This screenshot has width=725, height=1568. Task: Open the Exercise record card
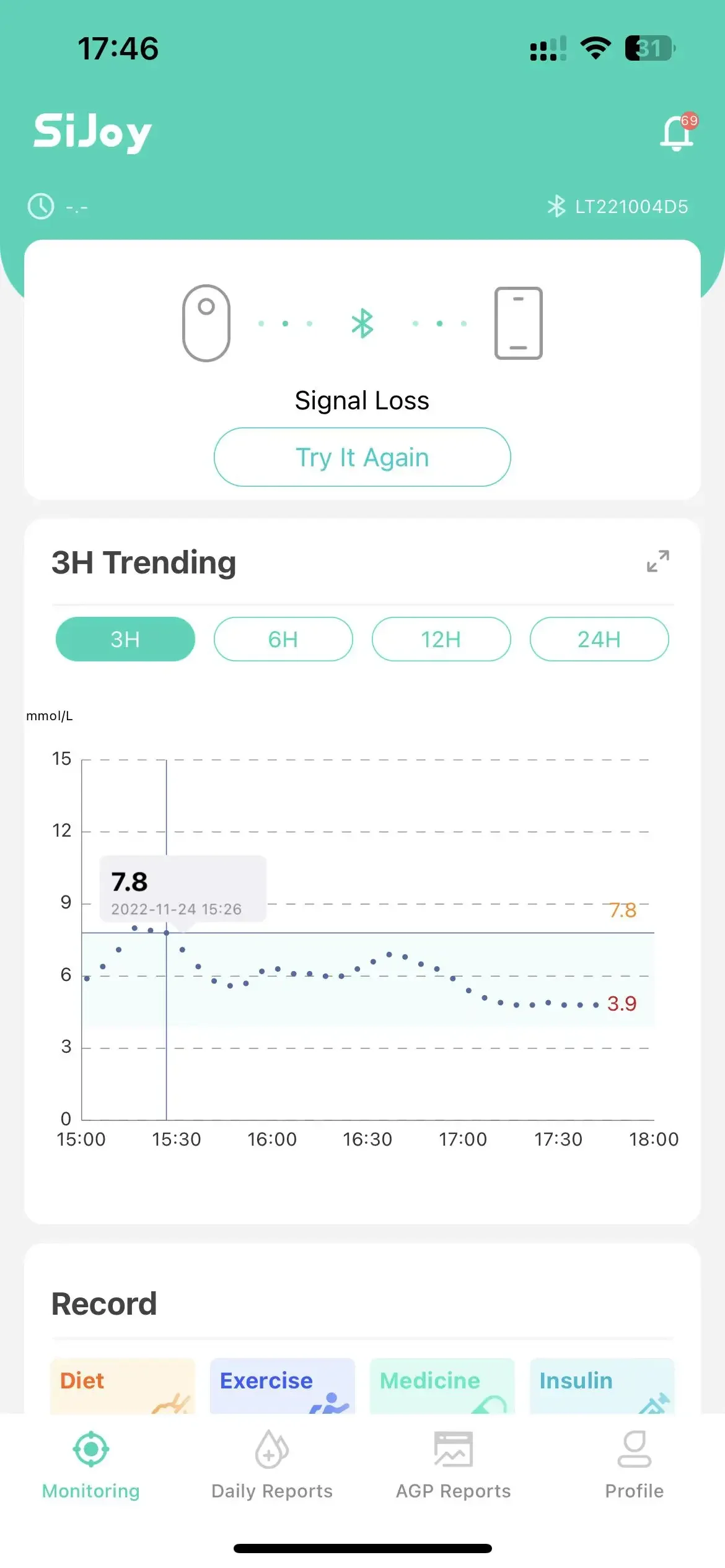(282, 1387)
